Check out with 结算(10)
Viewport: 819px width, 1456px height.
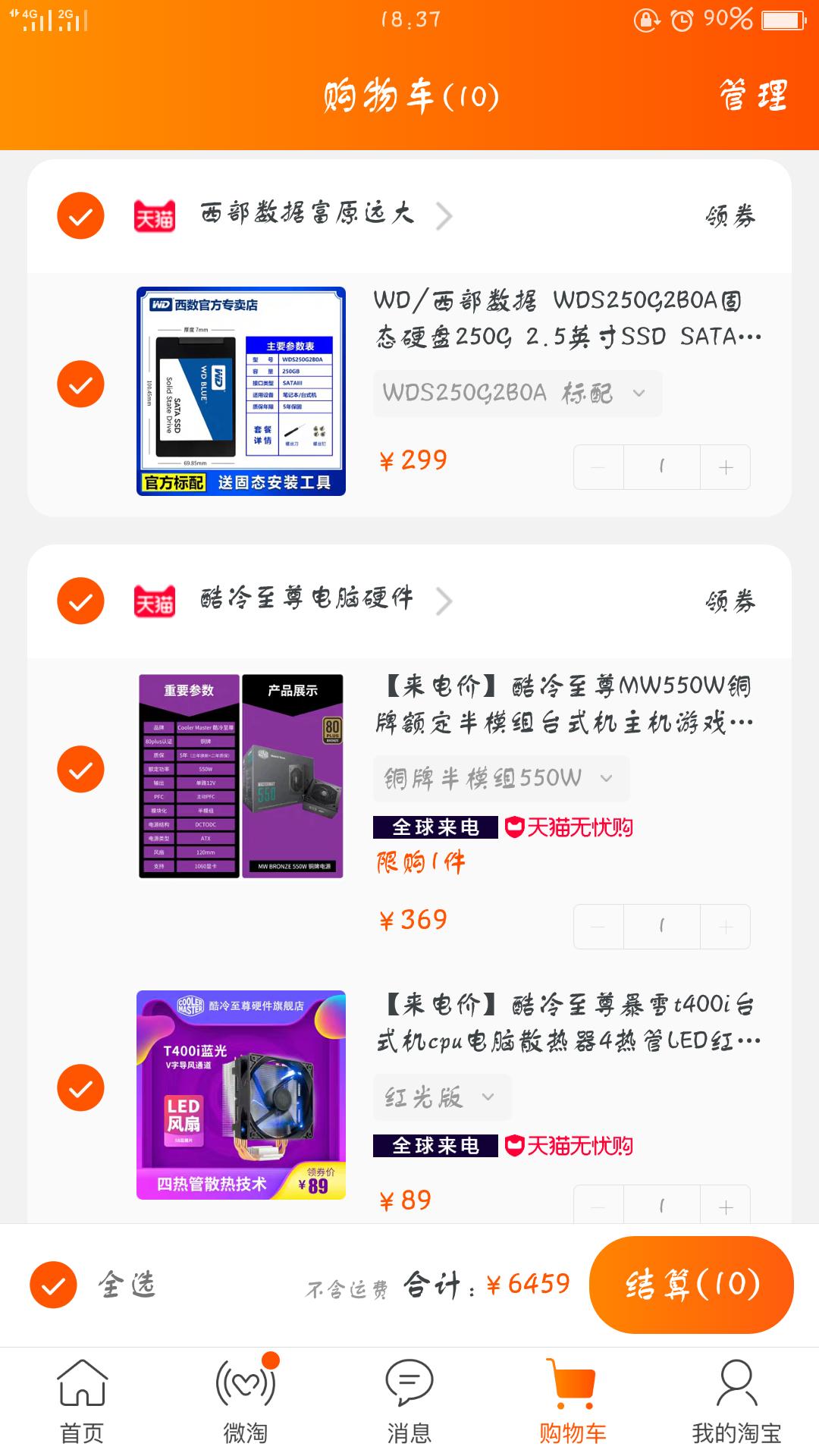[691, 1285]
